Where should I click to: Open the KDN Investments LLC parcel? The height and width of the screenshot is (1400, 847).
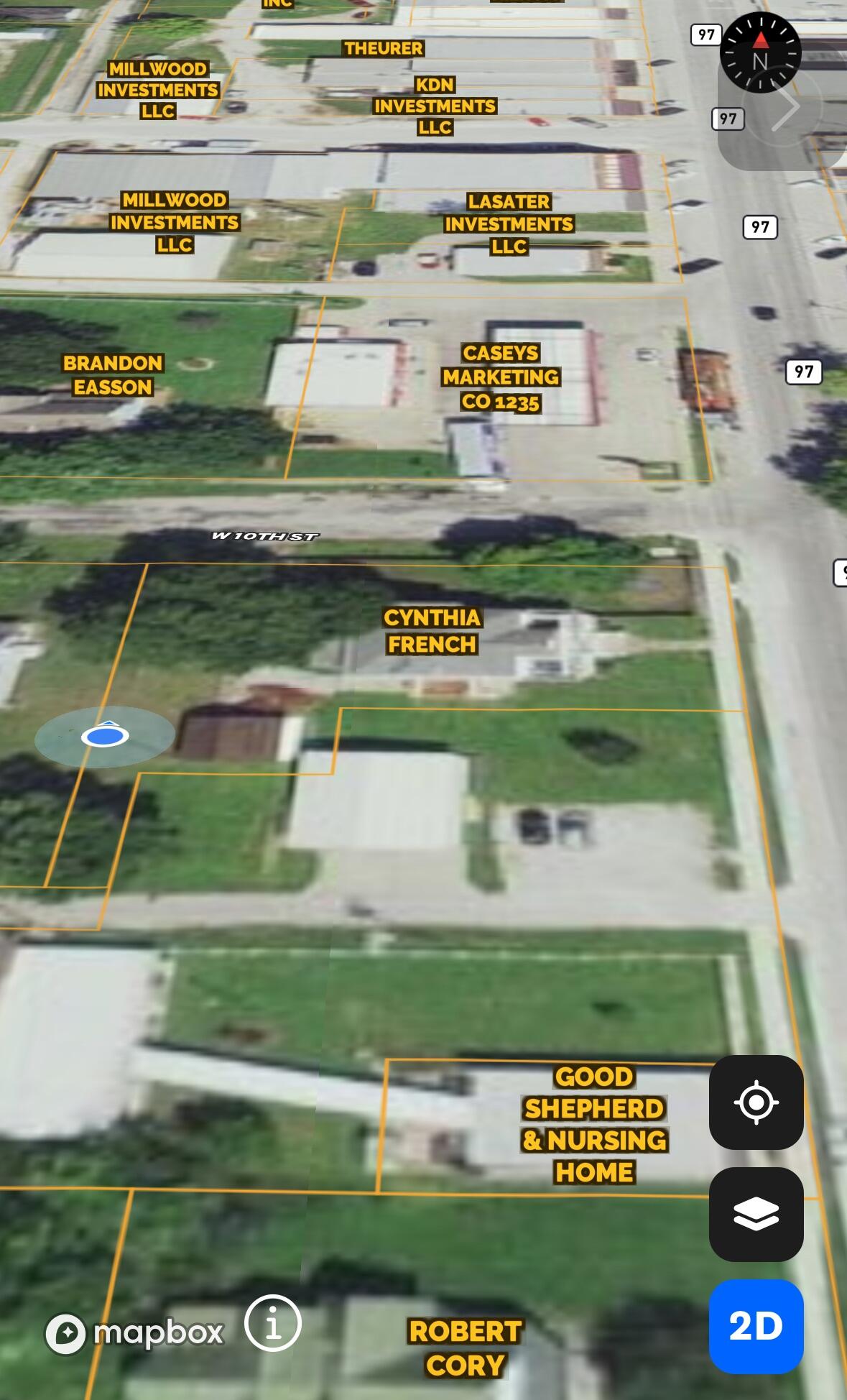(435, 106)
